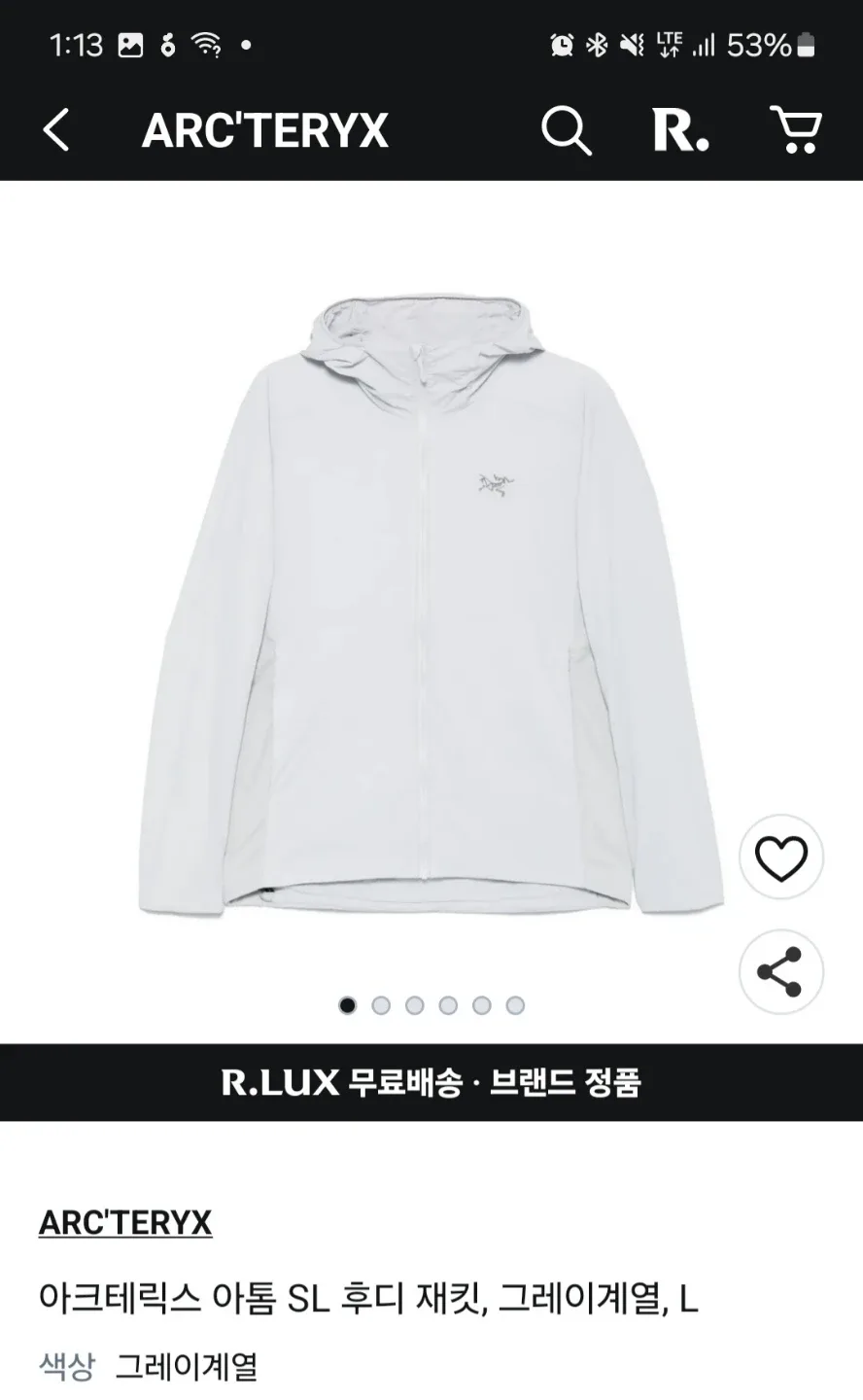Open the search magnifier icon
Image resolution: width=863 pixels, height=1400 pixels.
566,130
